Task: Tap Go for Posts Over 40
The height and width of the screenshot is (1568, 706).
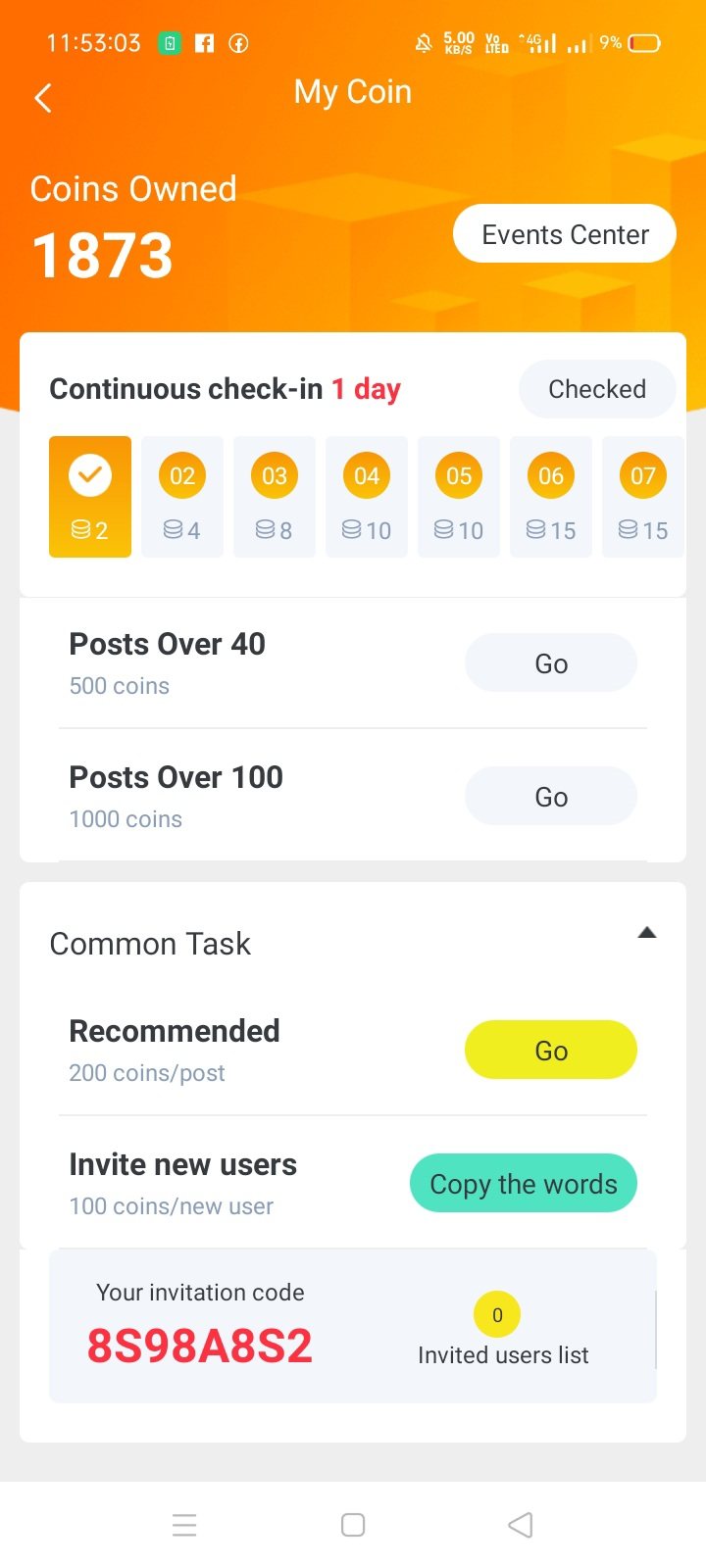Action: [550, 663]
